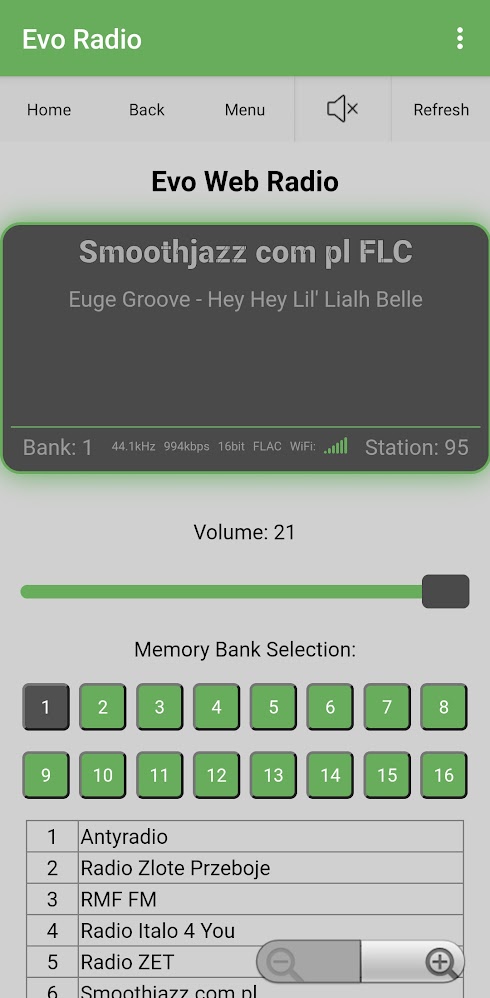
Task: Play Antyradio station
Action: tap(245, 836)
